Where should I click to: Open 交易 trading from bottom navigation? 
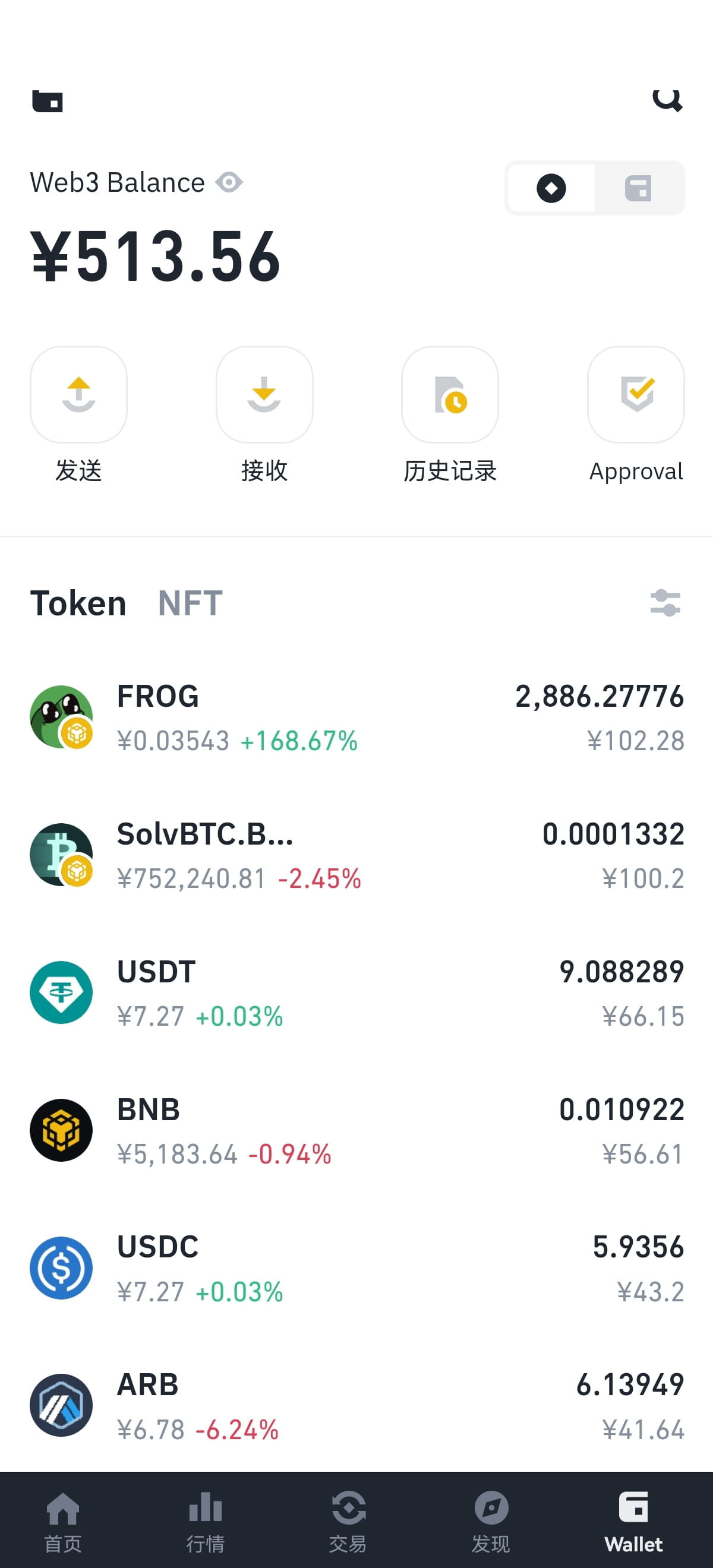[x=348, y=1510]
